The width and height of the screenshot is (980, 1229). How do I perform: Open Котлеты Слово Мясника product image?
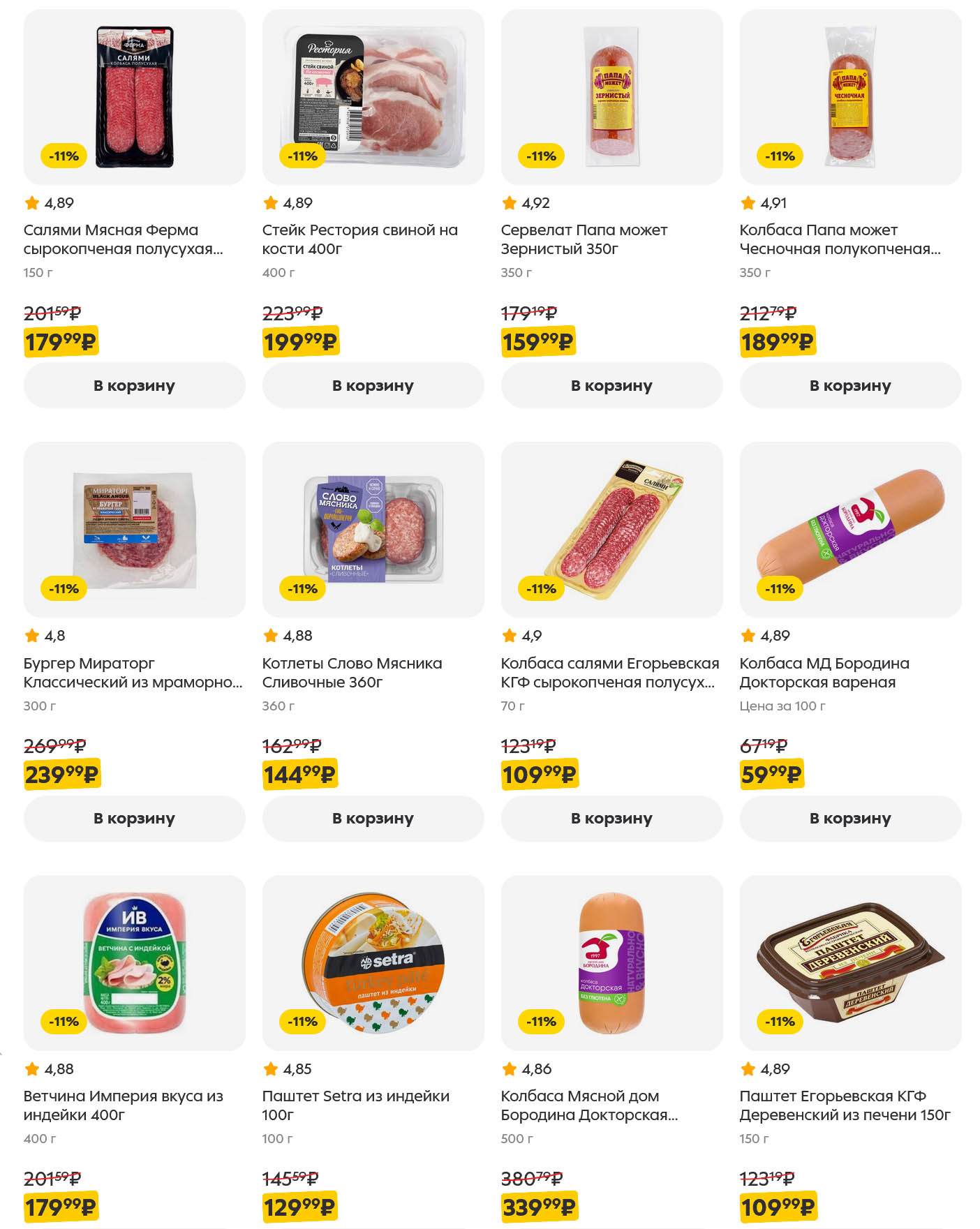pyautogui.click(x=373, y=529)
